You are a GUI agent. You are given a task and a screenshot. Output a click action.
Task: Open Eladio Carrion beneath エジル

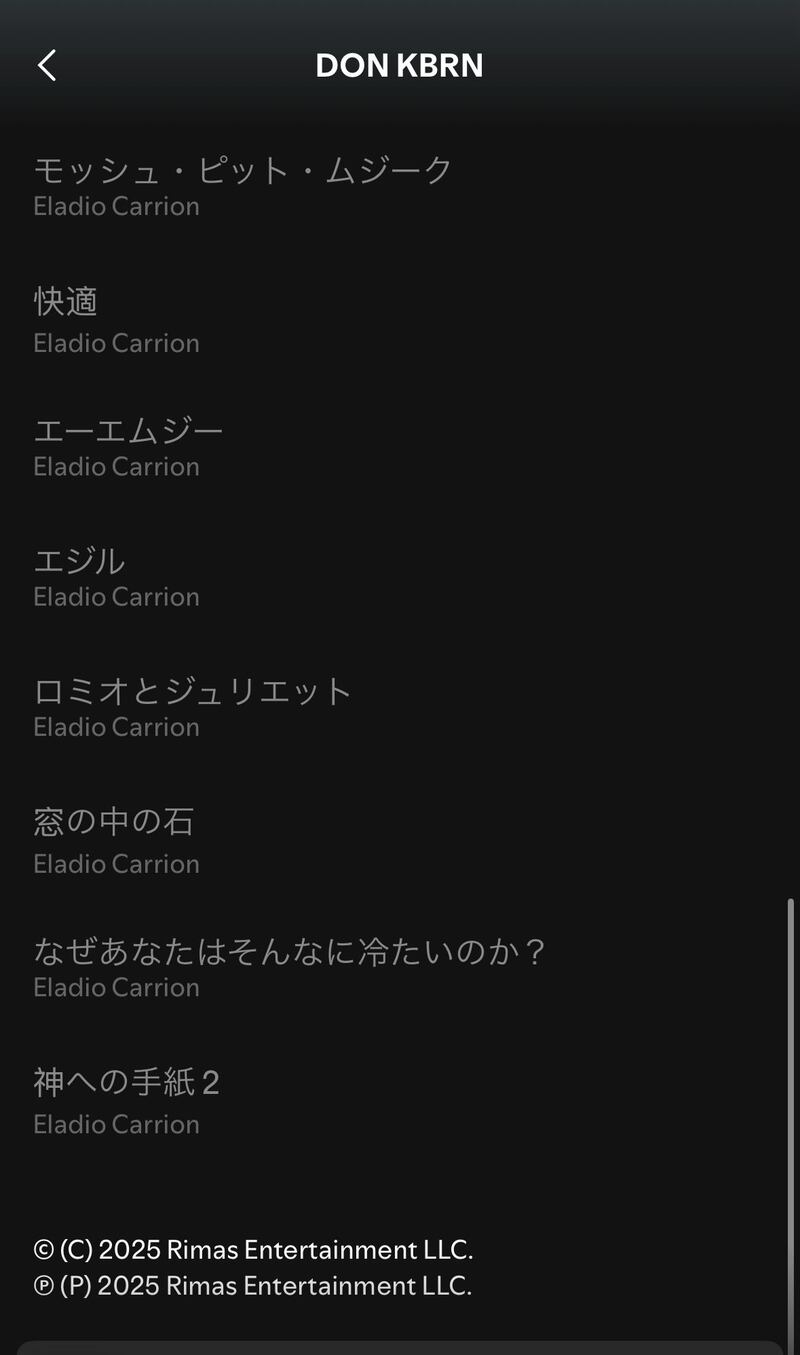coord(116,596)
